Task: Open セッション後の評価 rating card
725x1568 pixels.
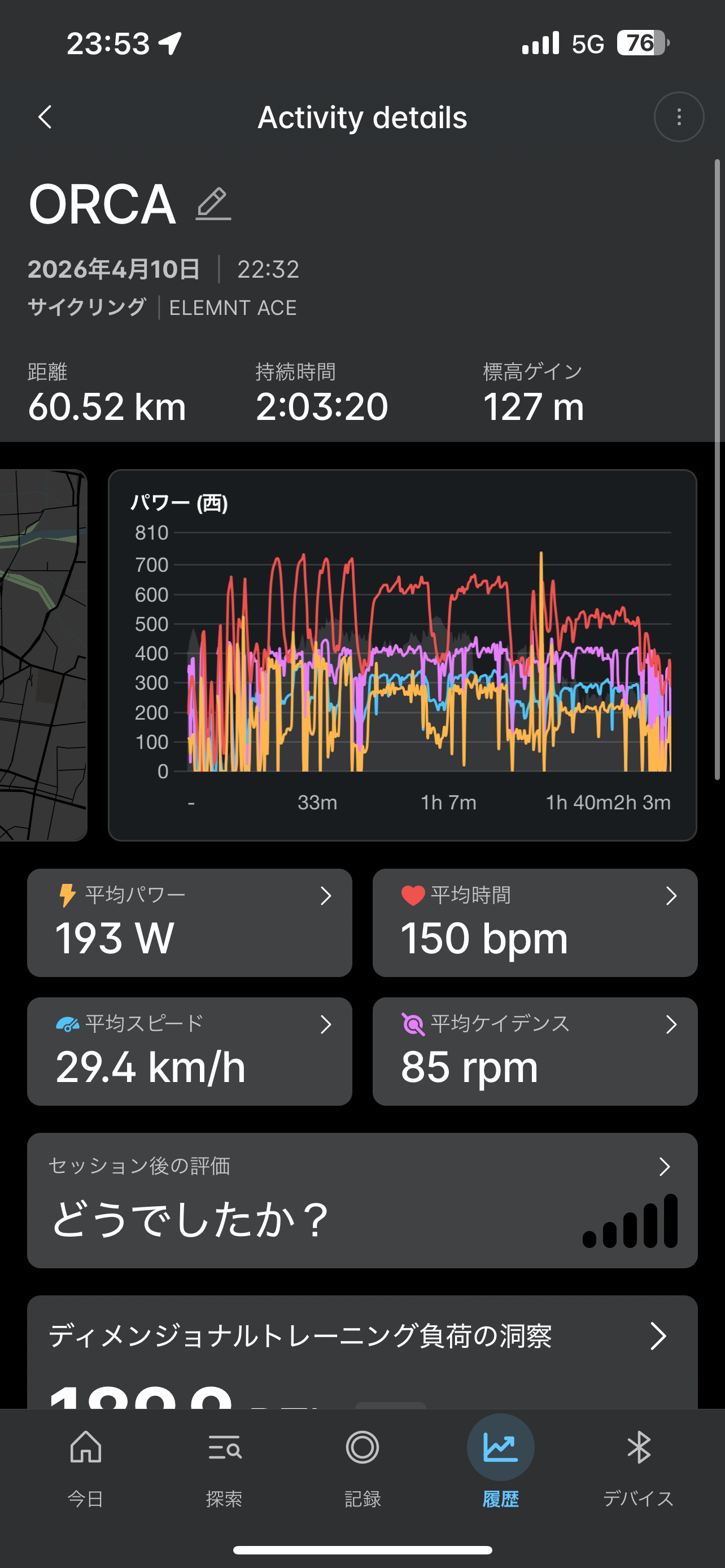Action: pyautogui.click(x=362, y=1201)
